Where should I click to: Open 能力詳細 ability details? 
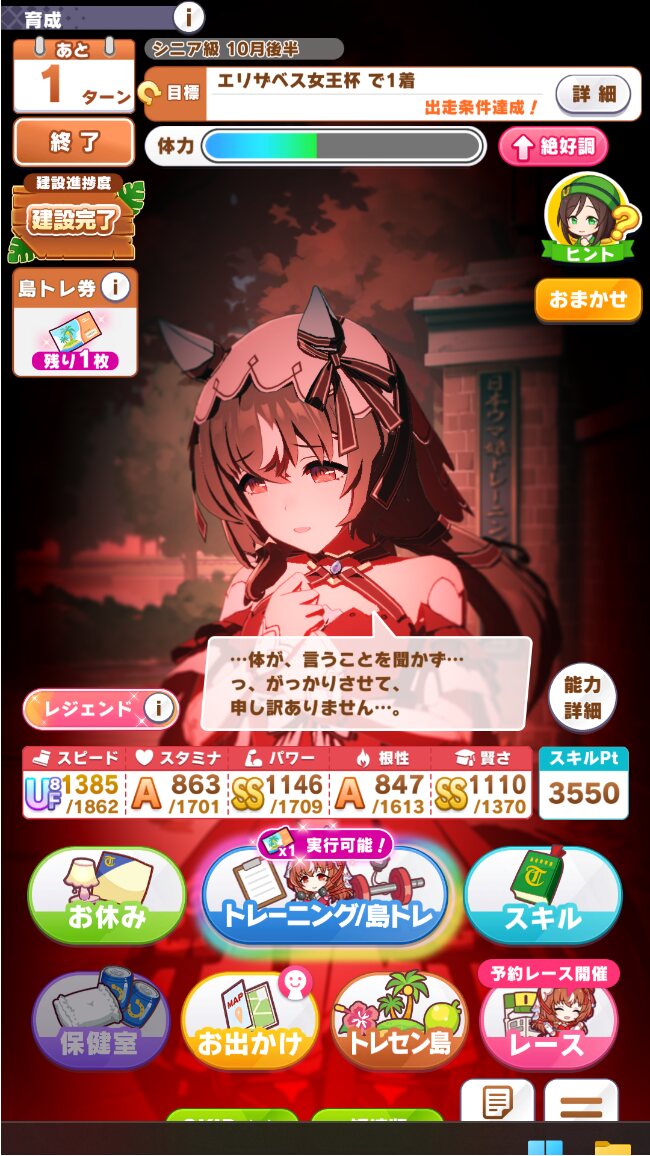click(582, 697)
